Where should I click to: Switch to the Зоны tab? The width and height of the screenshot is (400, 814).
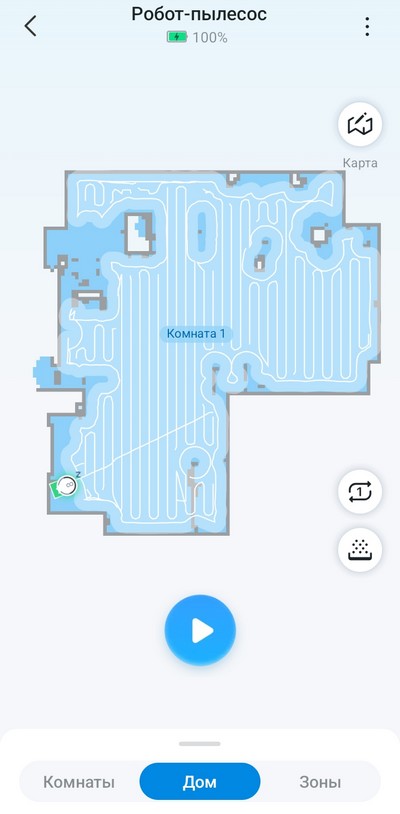pyautogui.click(x=320, y=782)
